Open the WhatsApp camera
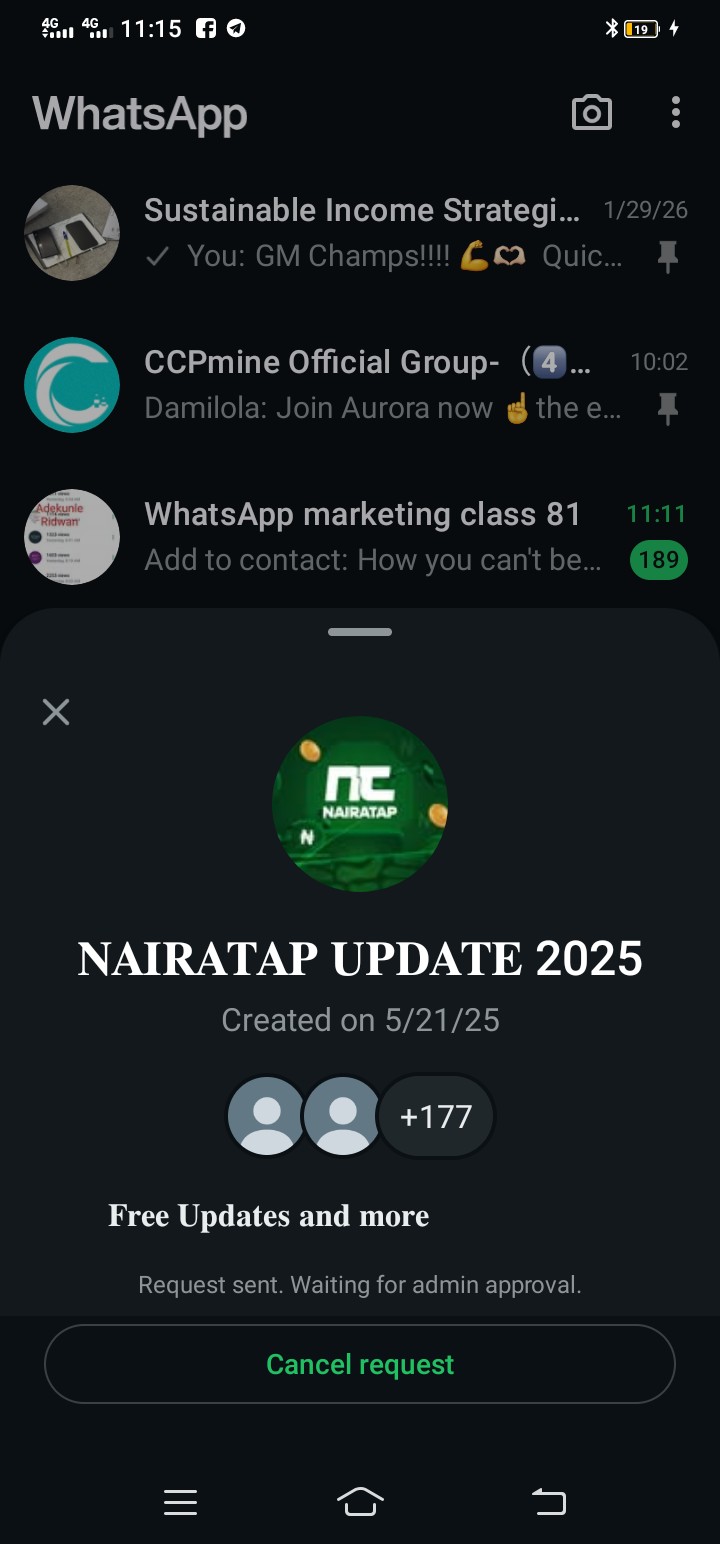This screenshot has height=1544, width=720. coord(592,113)
